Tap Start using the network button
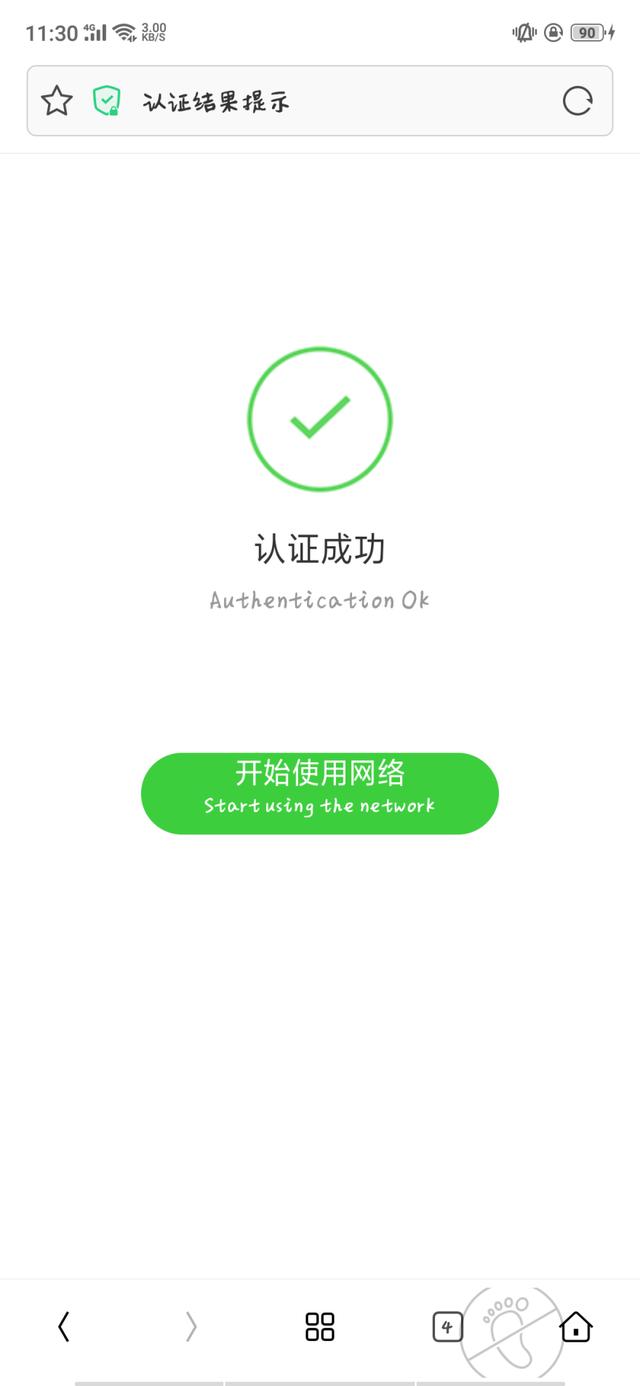Screen dimensions: 640x1386 [319, 793]
